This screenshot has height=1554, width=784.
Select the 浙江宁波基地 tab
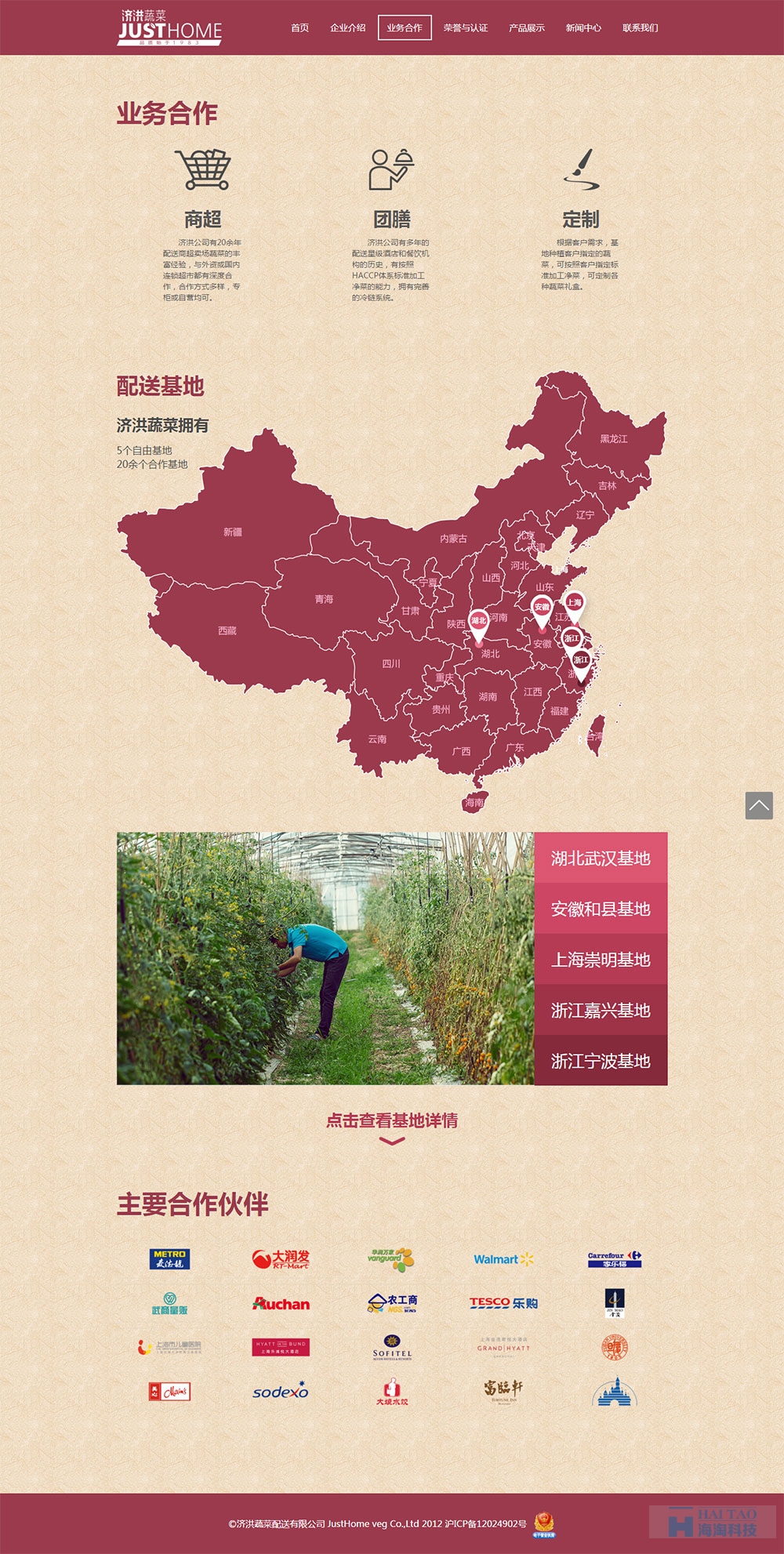(601, 1061)
